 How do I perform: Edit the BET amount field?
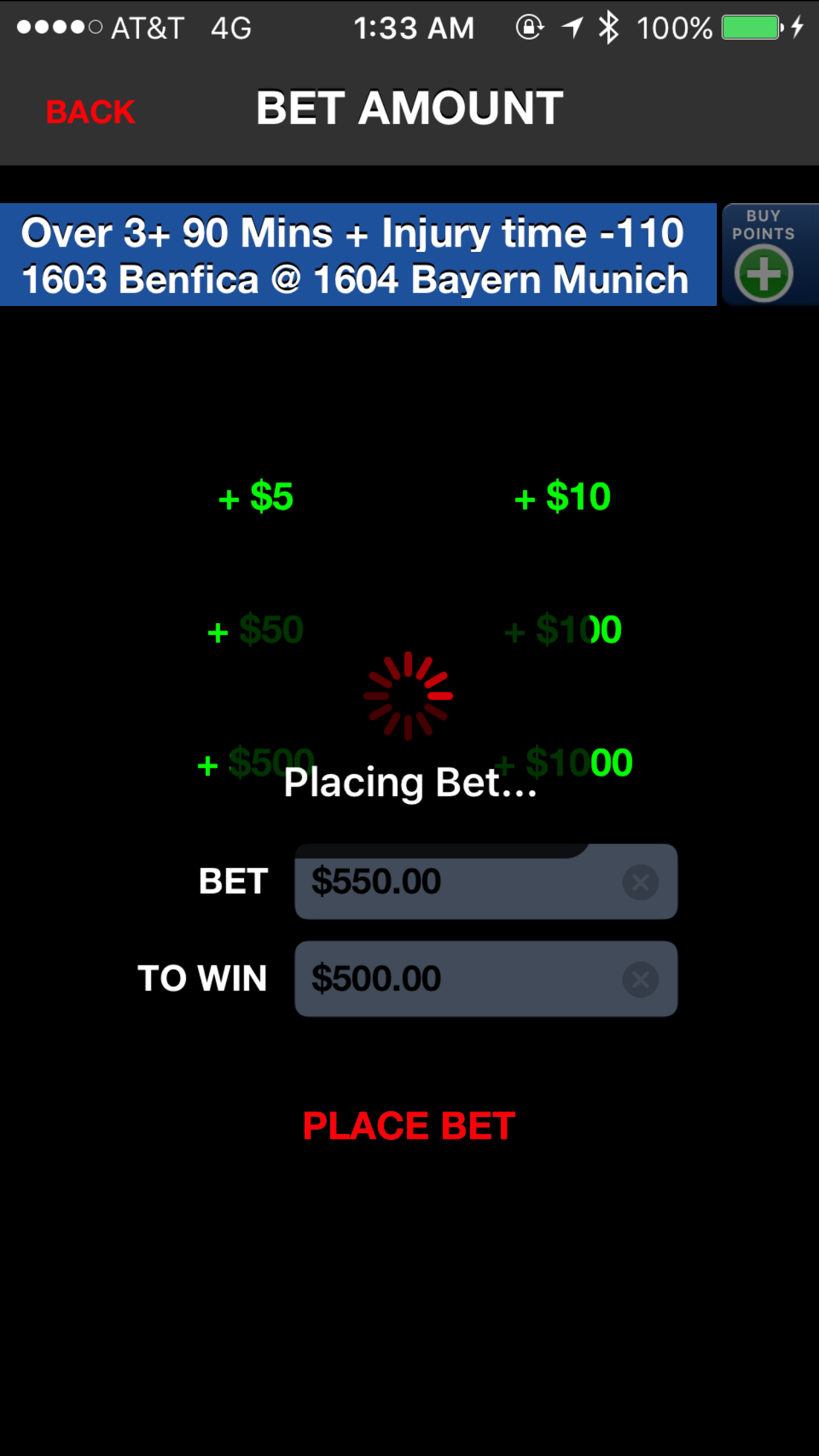pos(455,882)
